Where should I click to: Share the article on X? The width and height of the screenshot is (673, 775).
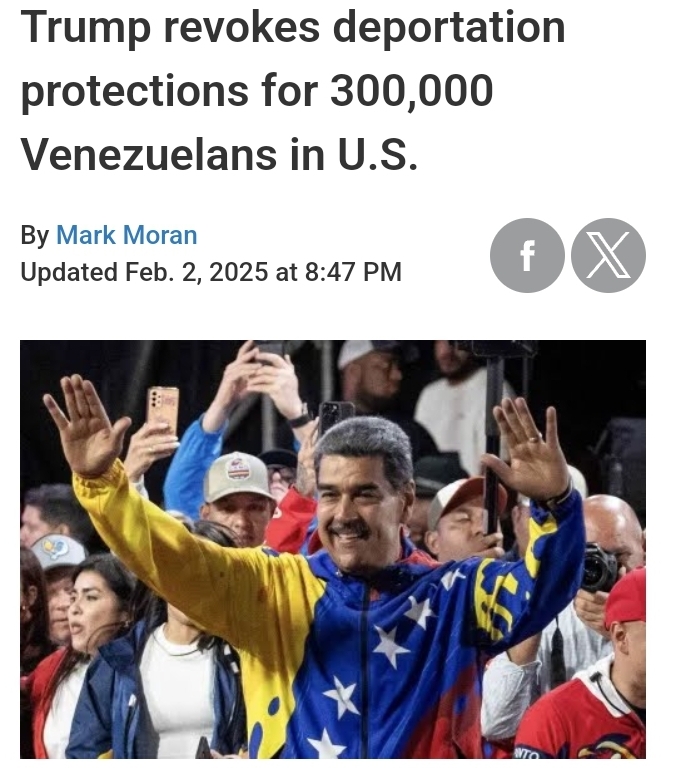608,256
